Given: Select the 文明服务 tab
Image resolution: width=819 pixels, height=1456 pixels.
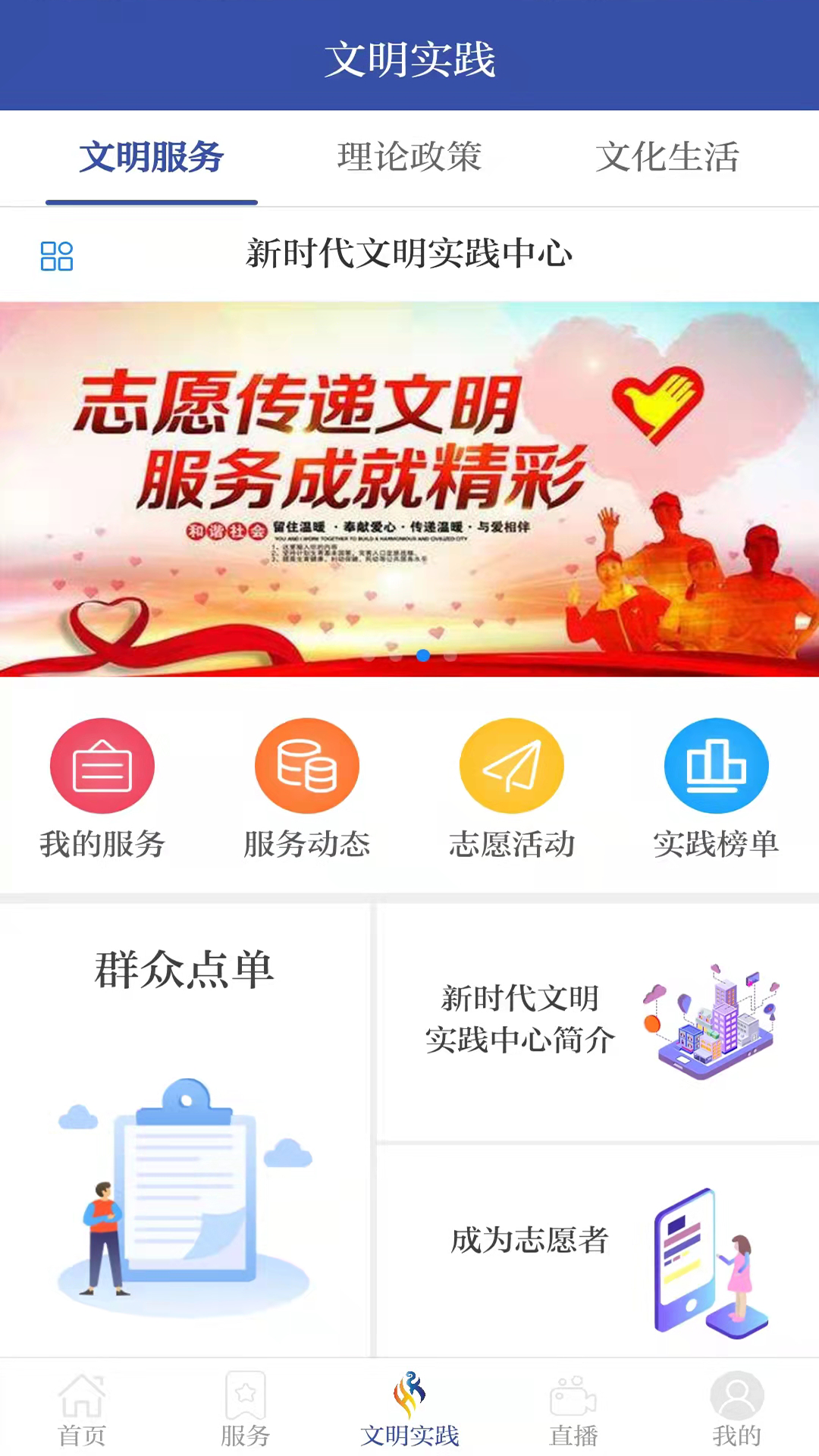Looking at the screenshot, I should 151,158.
